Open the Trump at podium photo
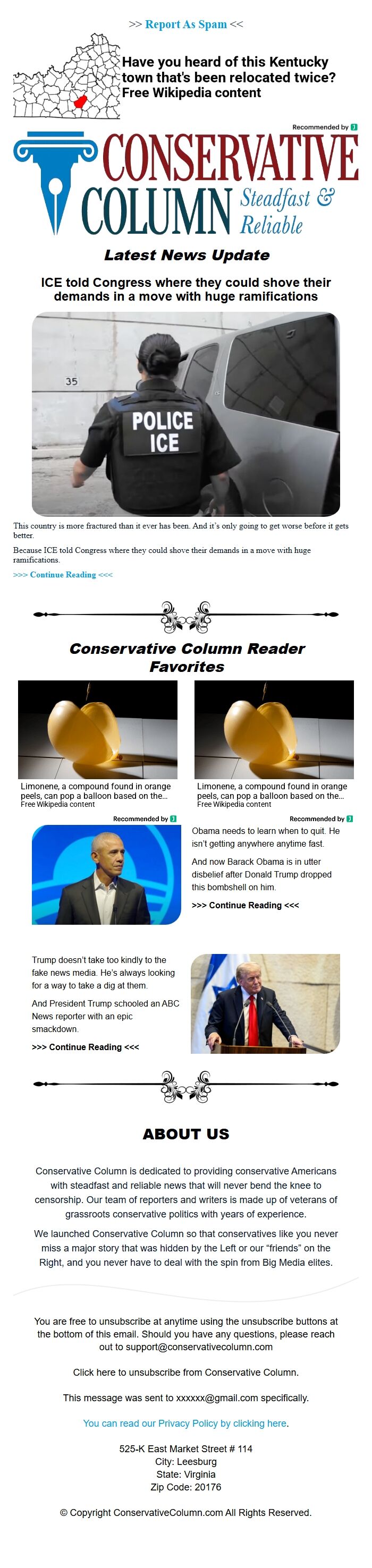The width and height of the screenshot is (372, 1568). 265,1003
